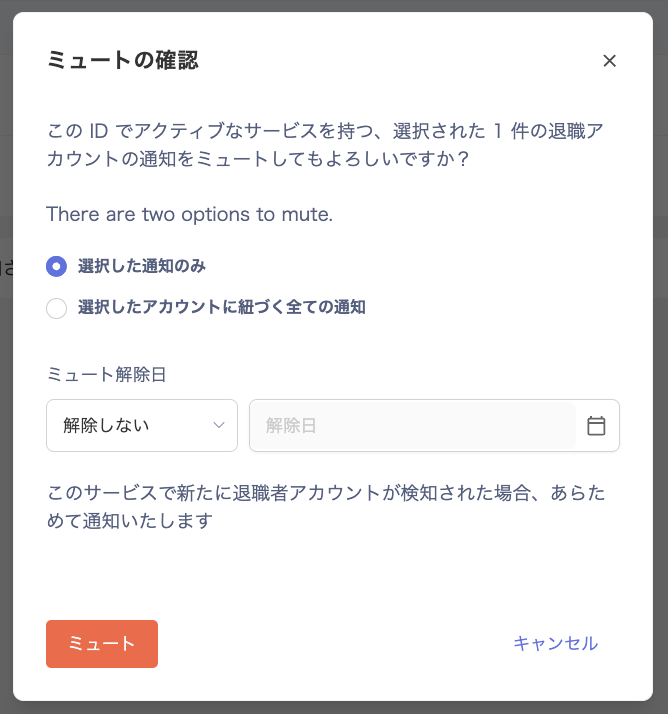This screenshot has width=668, height=714.
Task: Choose 選択したアカウントに紐づく全ての通知 option
Action: 57,308
